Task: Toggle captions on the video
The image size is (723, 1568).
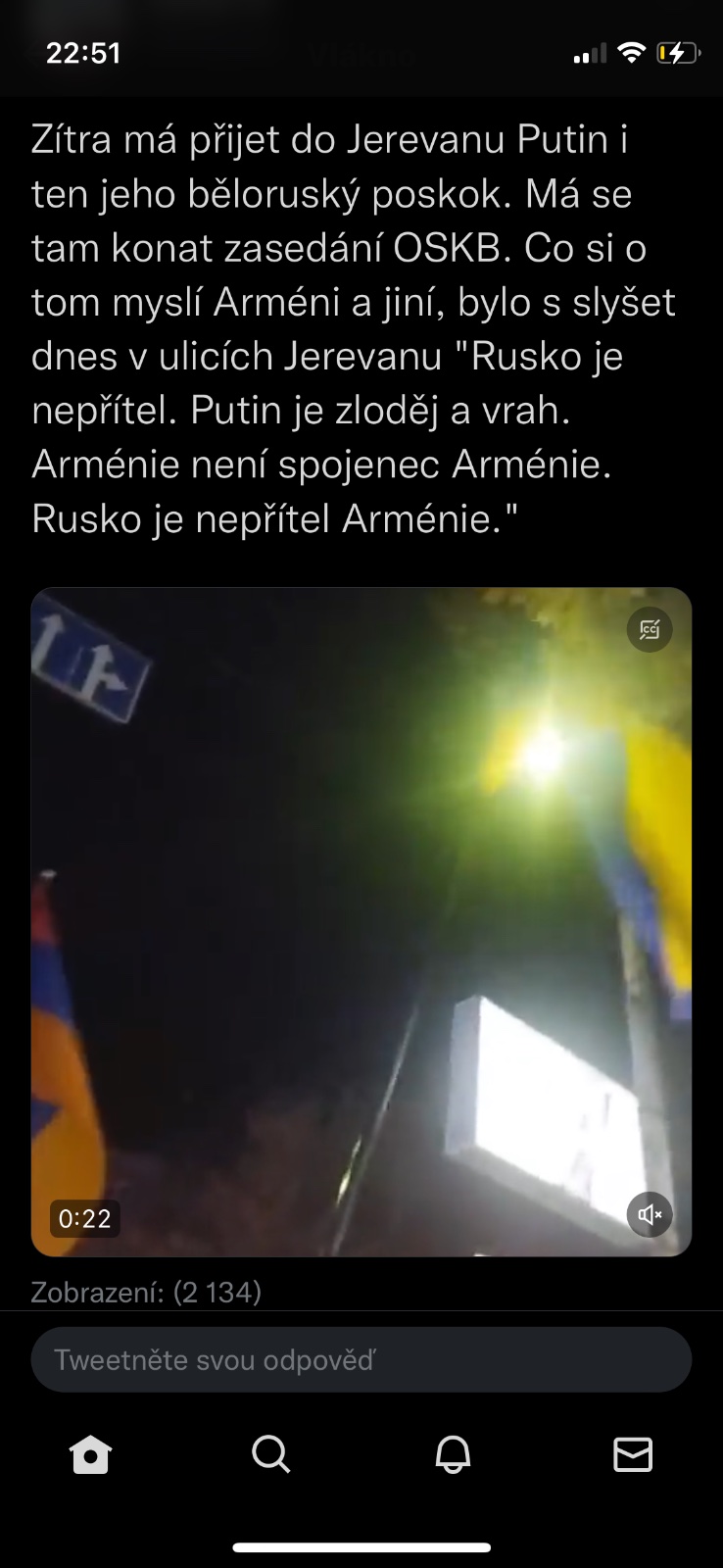Action: pos(650,629)
